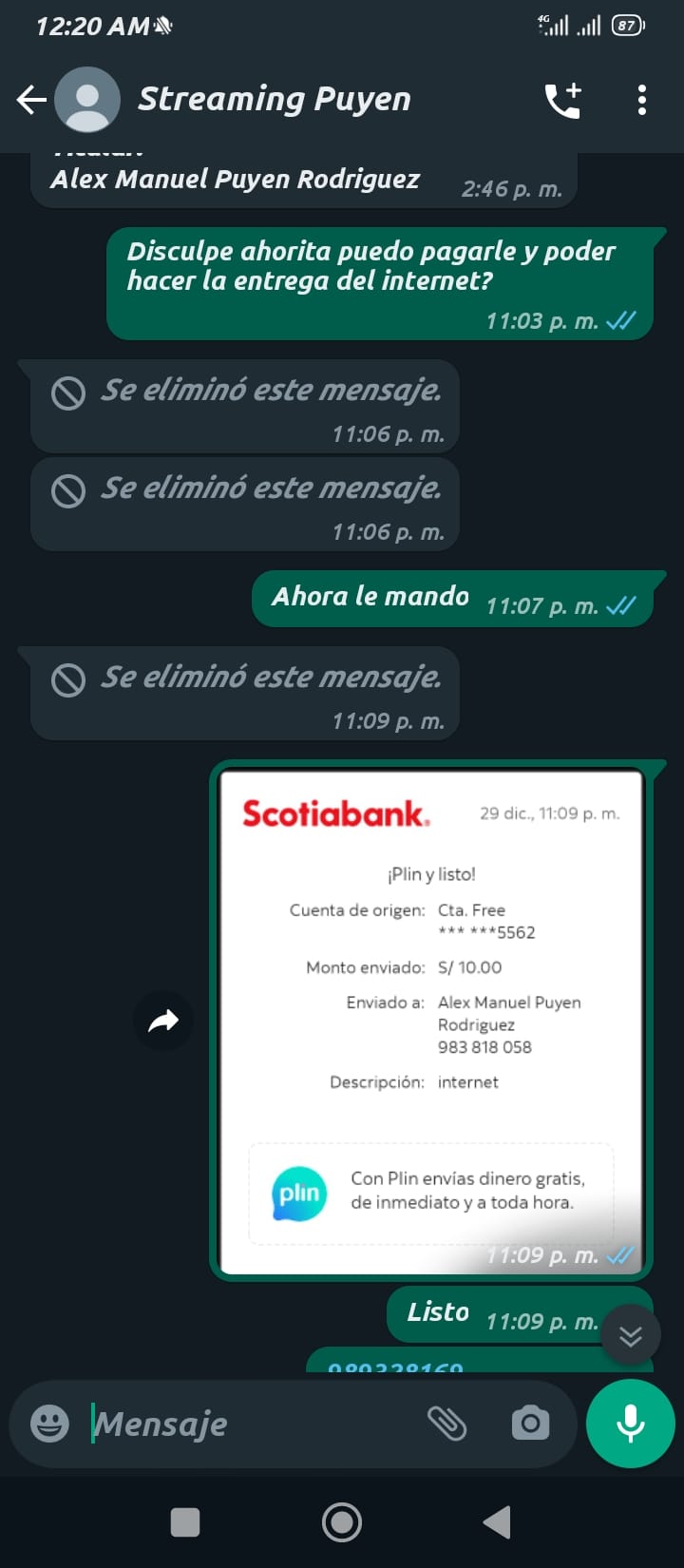Jump to the latest messages
This screenshot has height=1568, width=684.
pos(630,1335)
